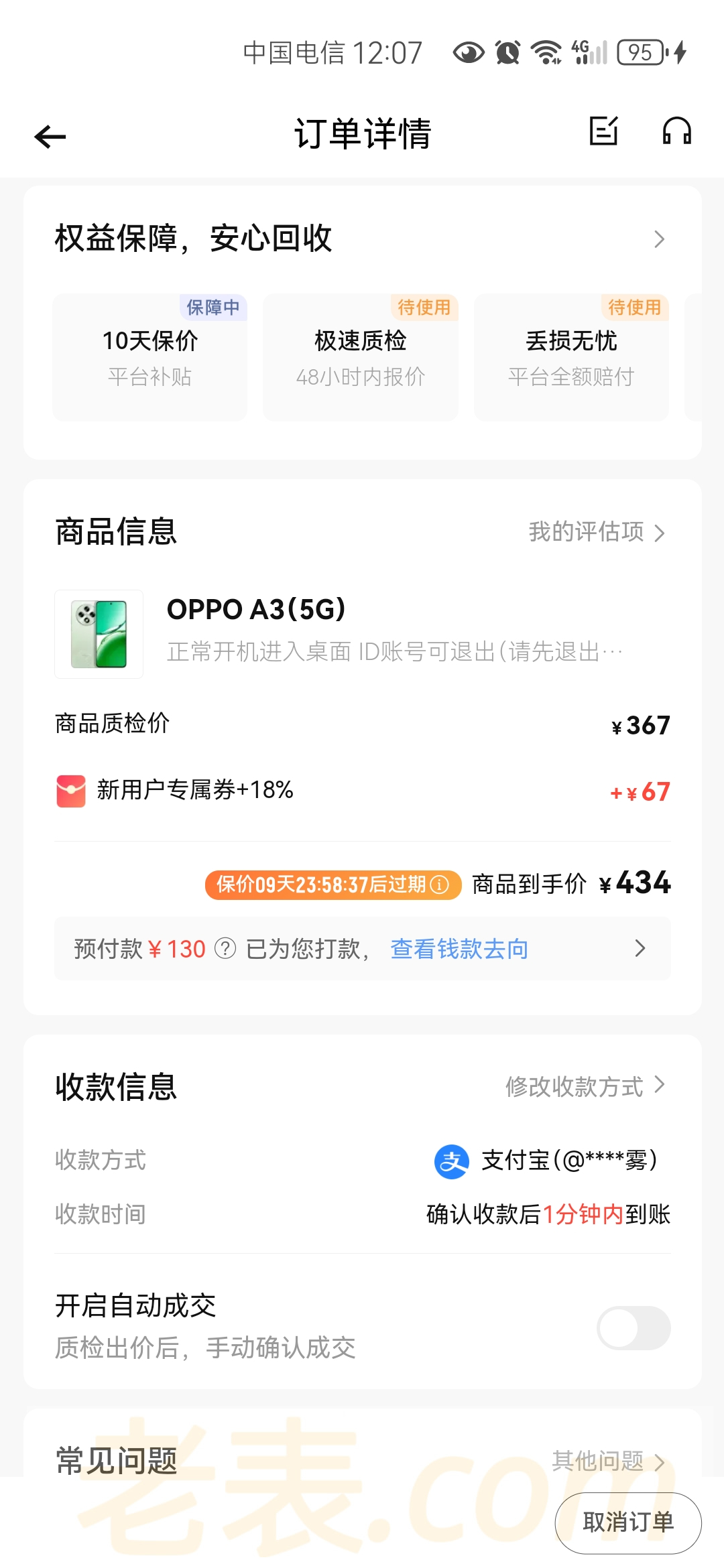Contact customer service via headset icon
This screenshot has height=1568, width=724.
[x=676, y=131]
